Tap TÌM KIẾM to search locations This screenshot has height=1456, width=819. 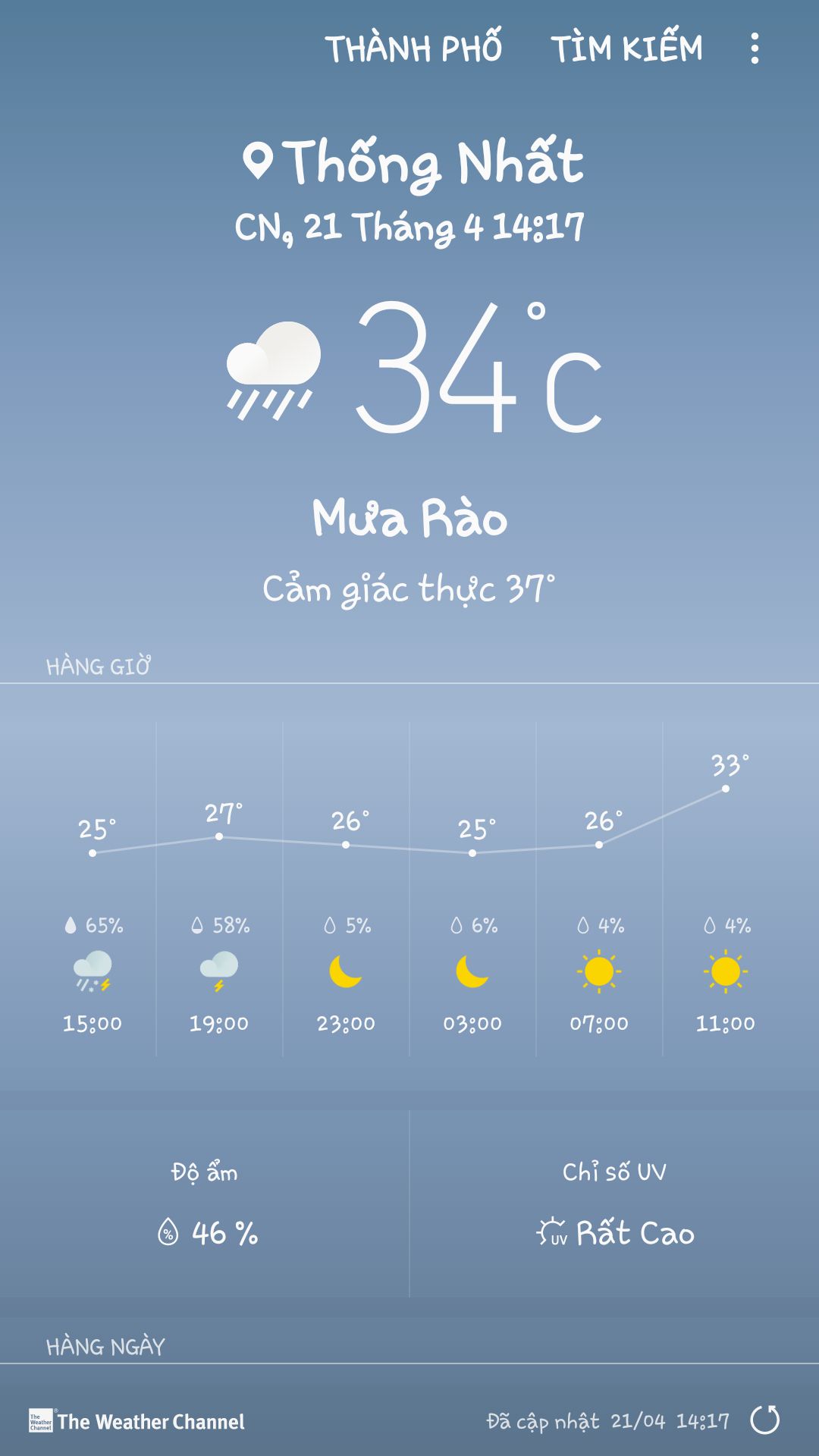[x=626, y=49]
